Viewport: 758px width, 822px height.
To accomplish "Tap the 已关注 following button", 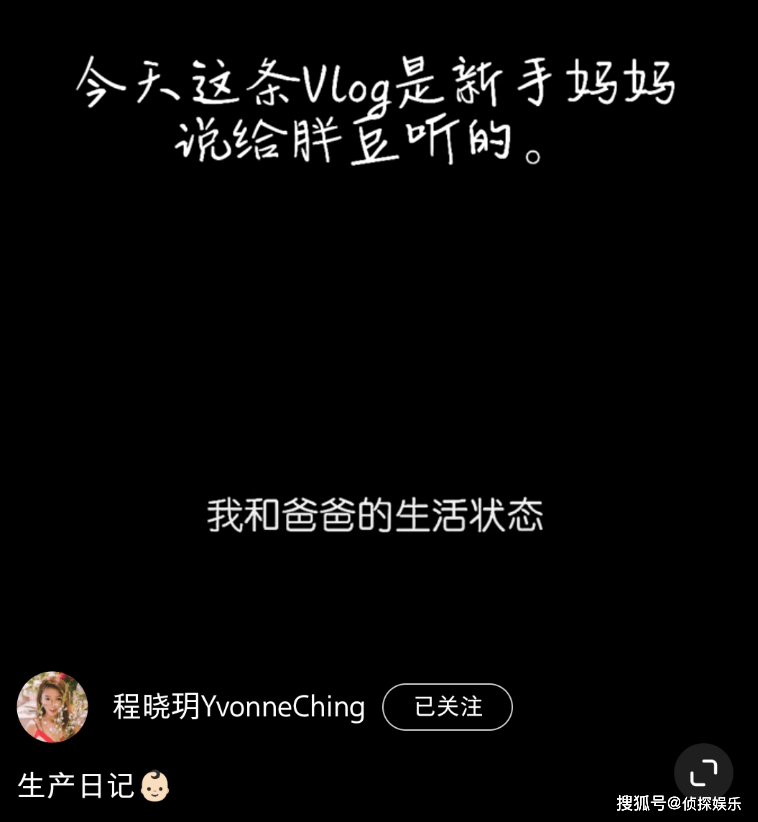I will [447, 707].
